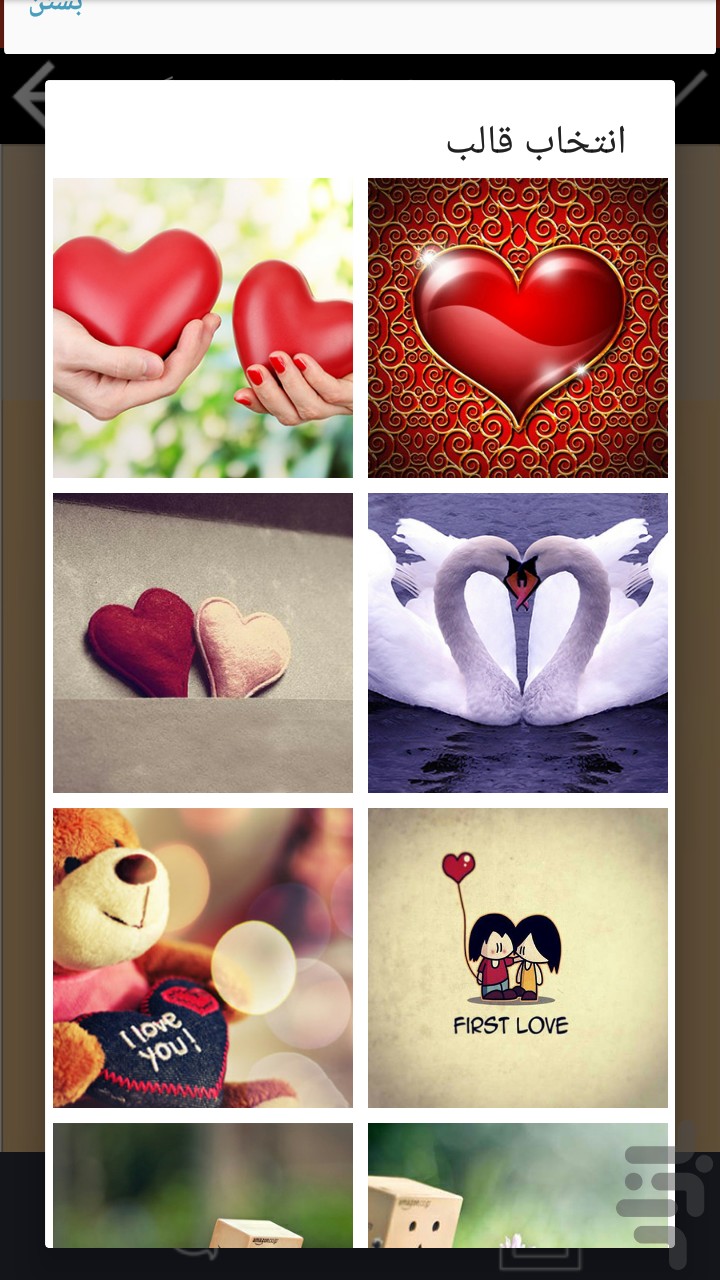Choose the teddy bear I love you template
Image resolution: width=720 pixels, height=1280 pixels.
203,958
